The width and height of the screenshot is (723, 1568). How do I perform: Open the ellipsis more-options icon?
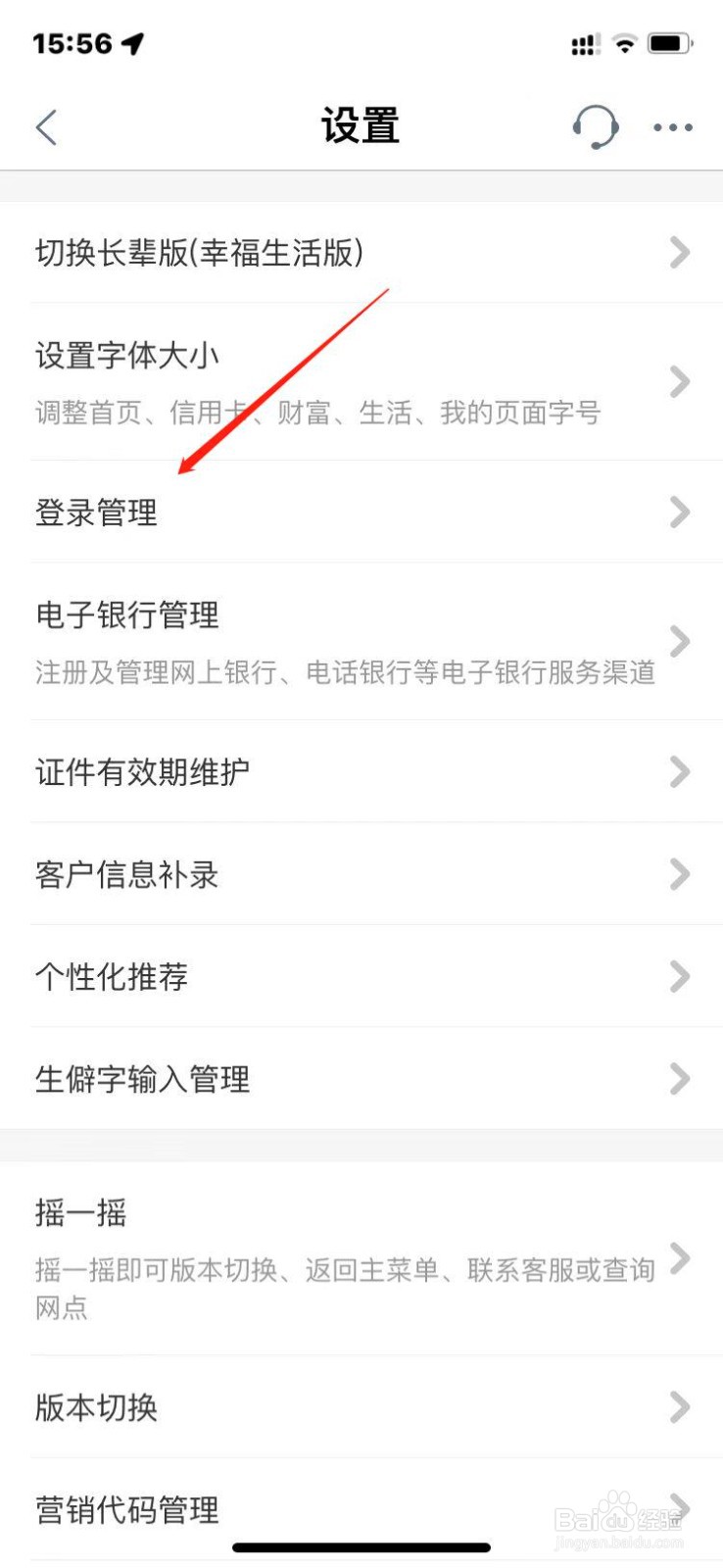coord(672,127)
